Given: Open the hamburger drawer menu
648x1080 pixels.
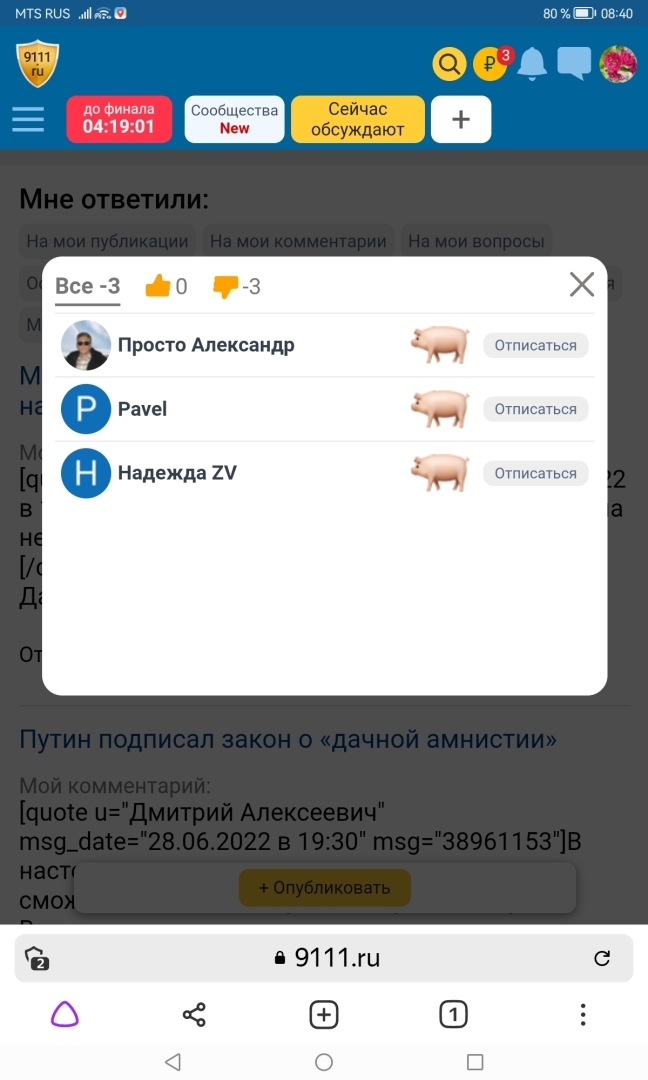Looking at the screenshot, I should 28,120.
